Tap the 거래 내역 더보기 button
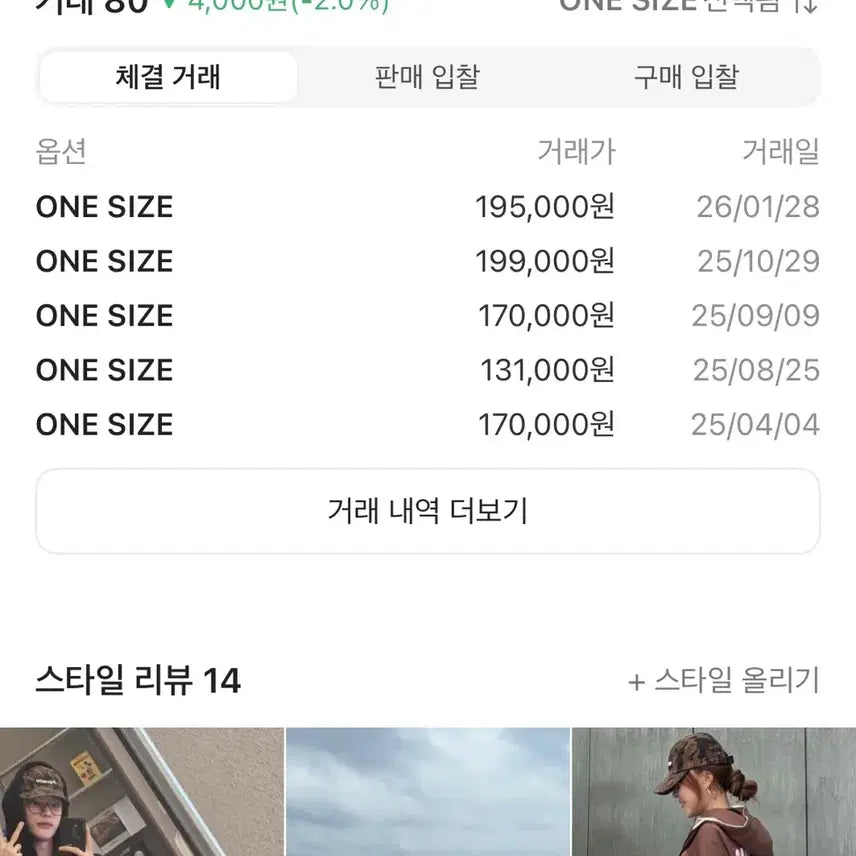The height and width of the screenshot is (856, 856). click(428, 511)
